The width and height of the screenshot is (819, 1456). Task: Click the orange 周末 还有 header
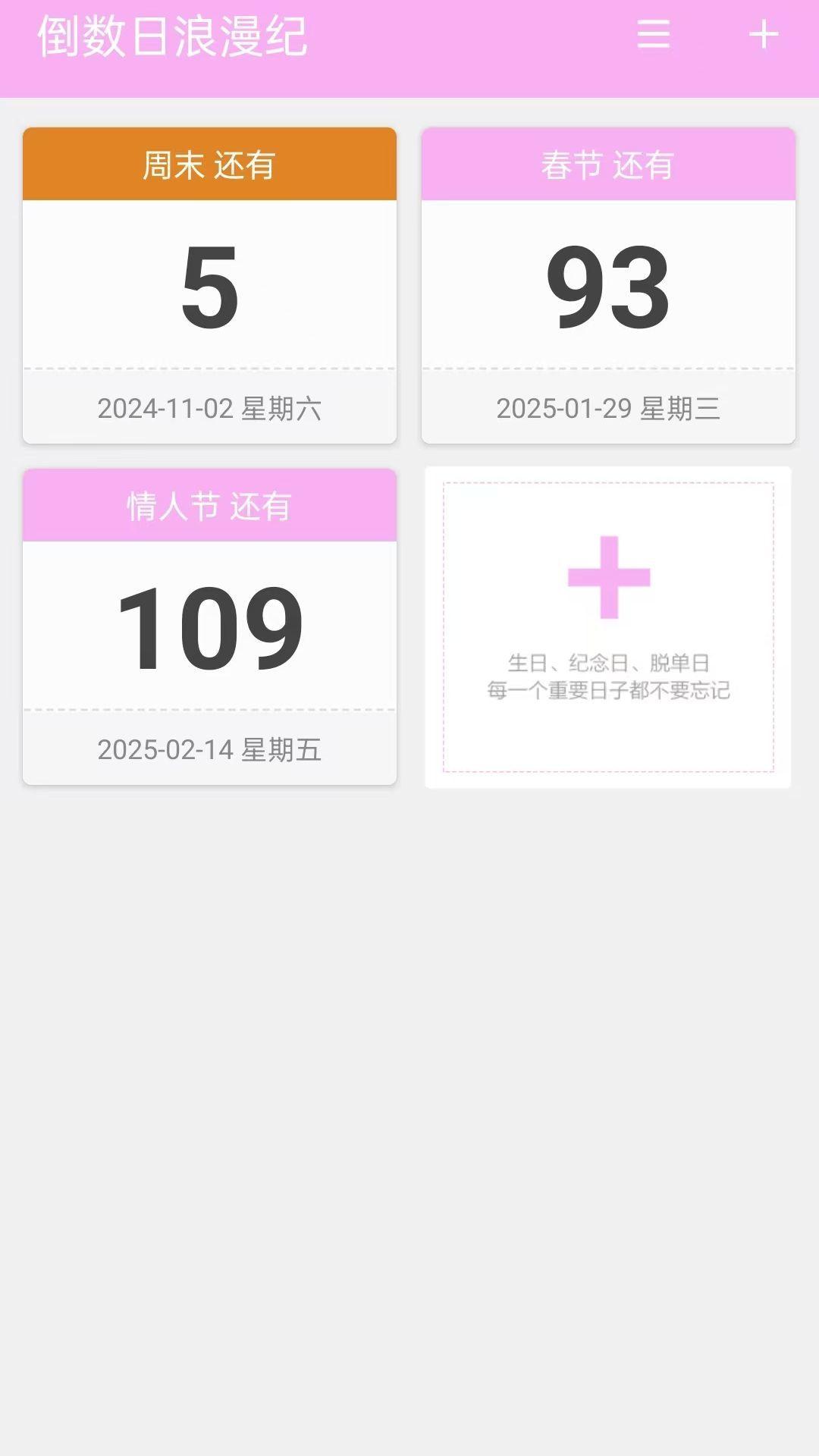[209, 163]
